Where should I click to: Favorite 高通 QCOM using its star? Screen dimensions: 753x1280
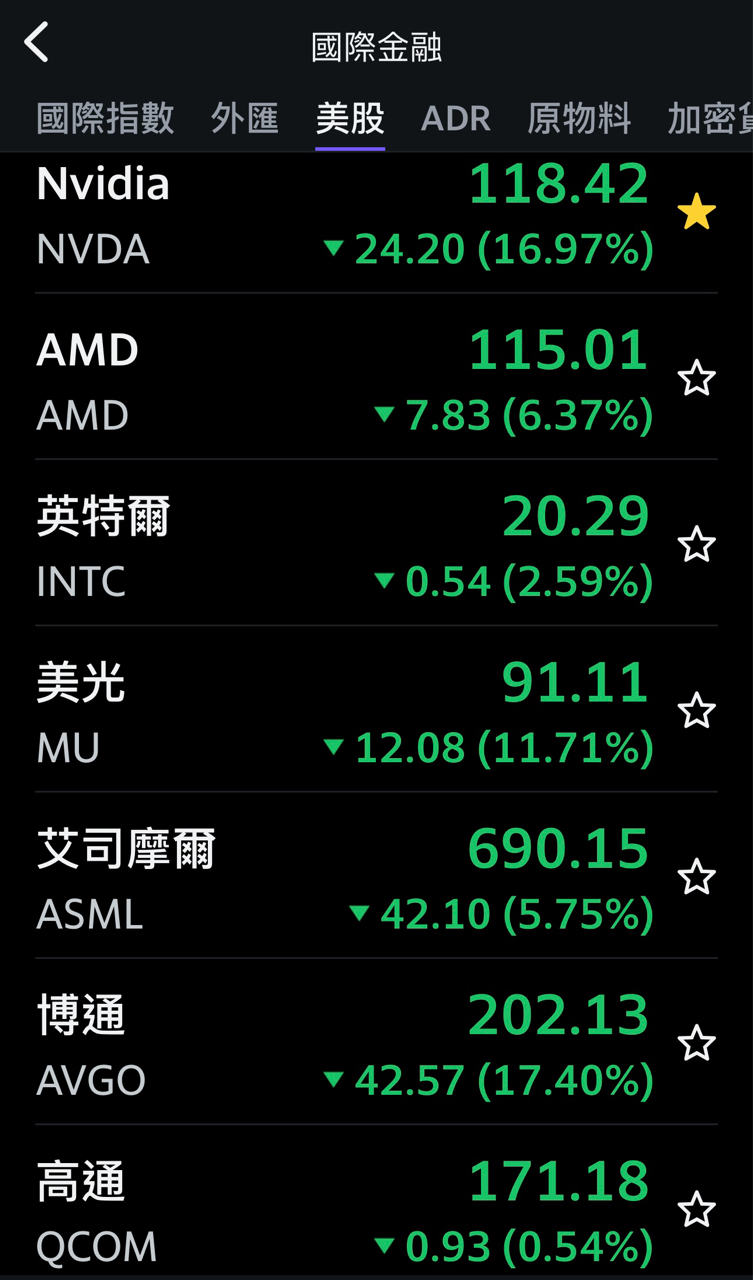[x=696, y=1209]
